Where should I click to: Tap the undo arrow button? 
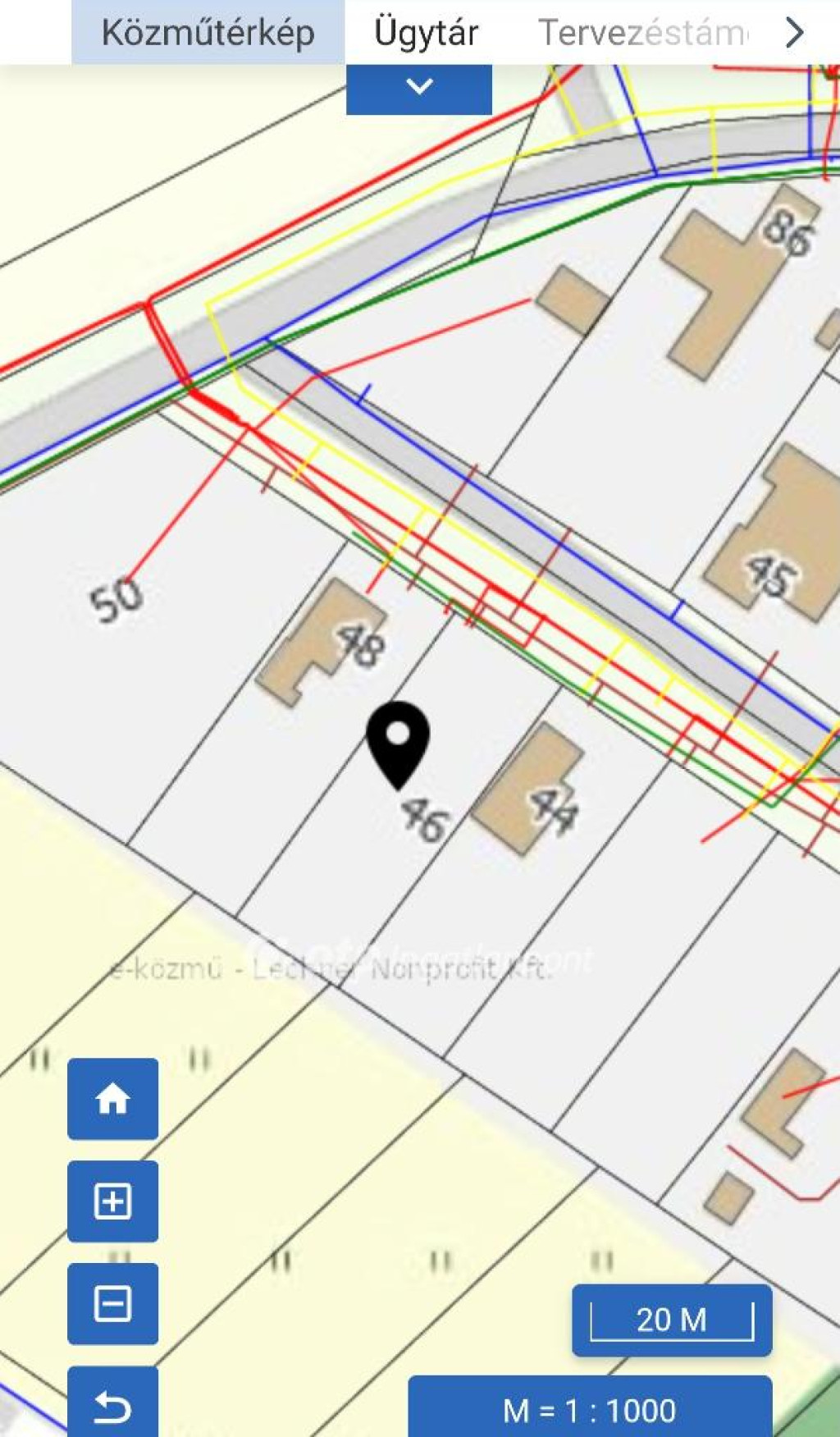coord(112,1405)
